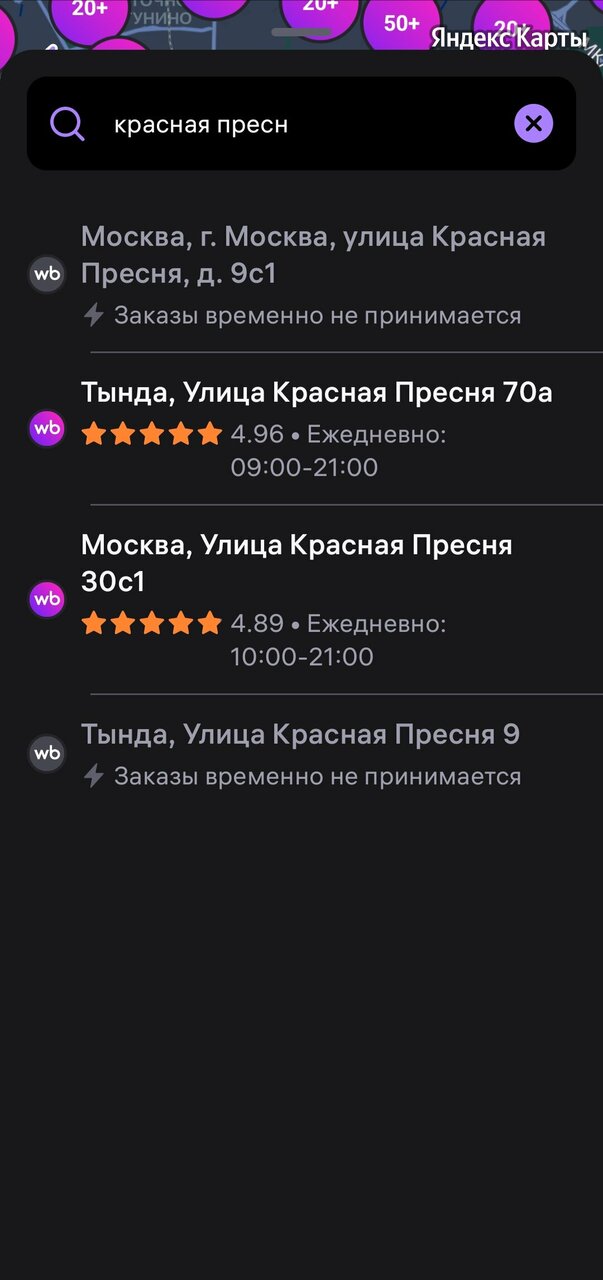Choose pickup point Москва, Красная Пресня 30с1
The image size is (603, 1280).
[296, 562]
